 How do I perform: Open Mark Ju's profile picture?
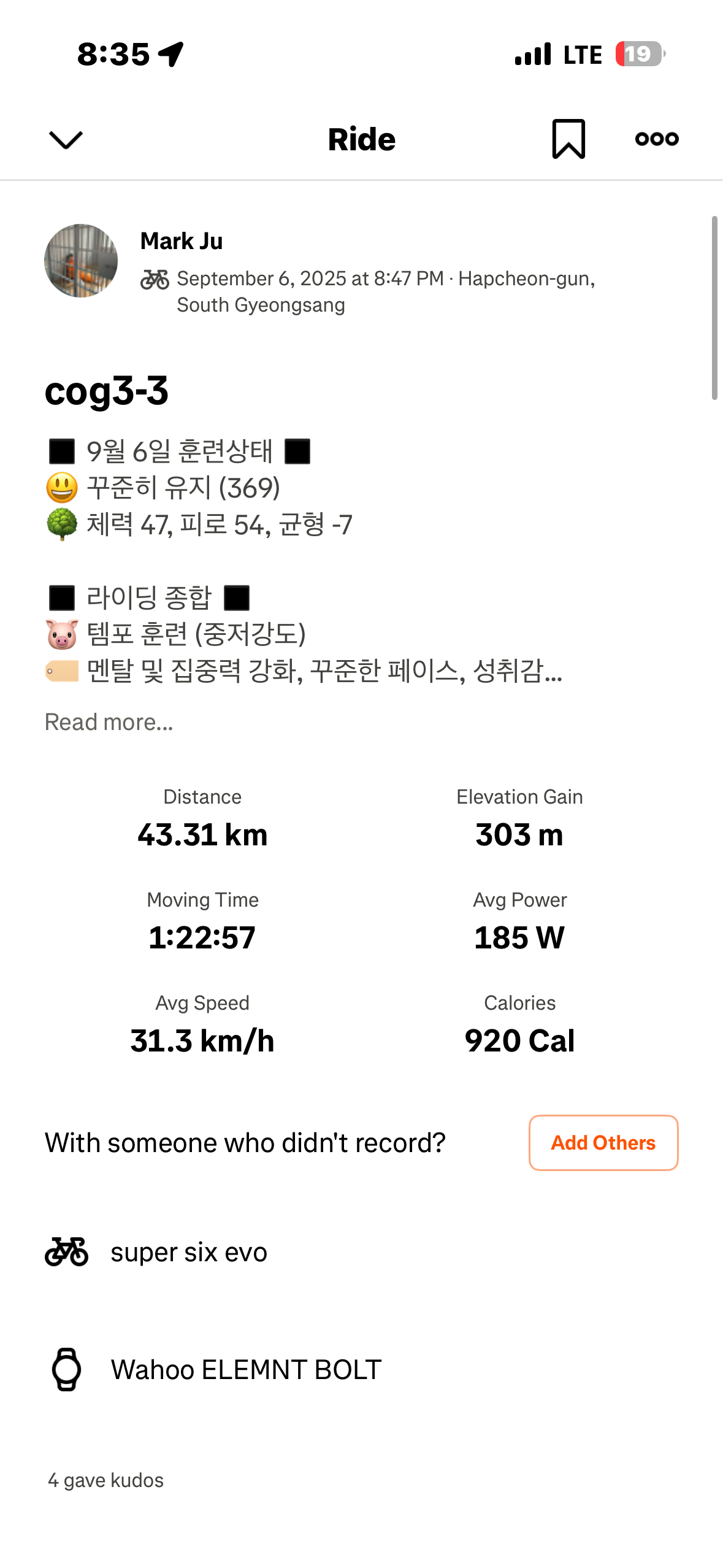[81, 261]
